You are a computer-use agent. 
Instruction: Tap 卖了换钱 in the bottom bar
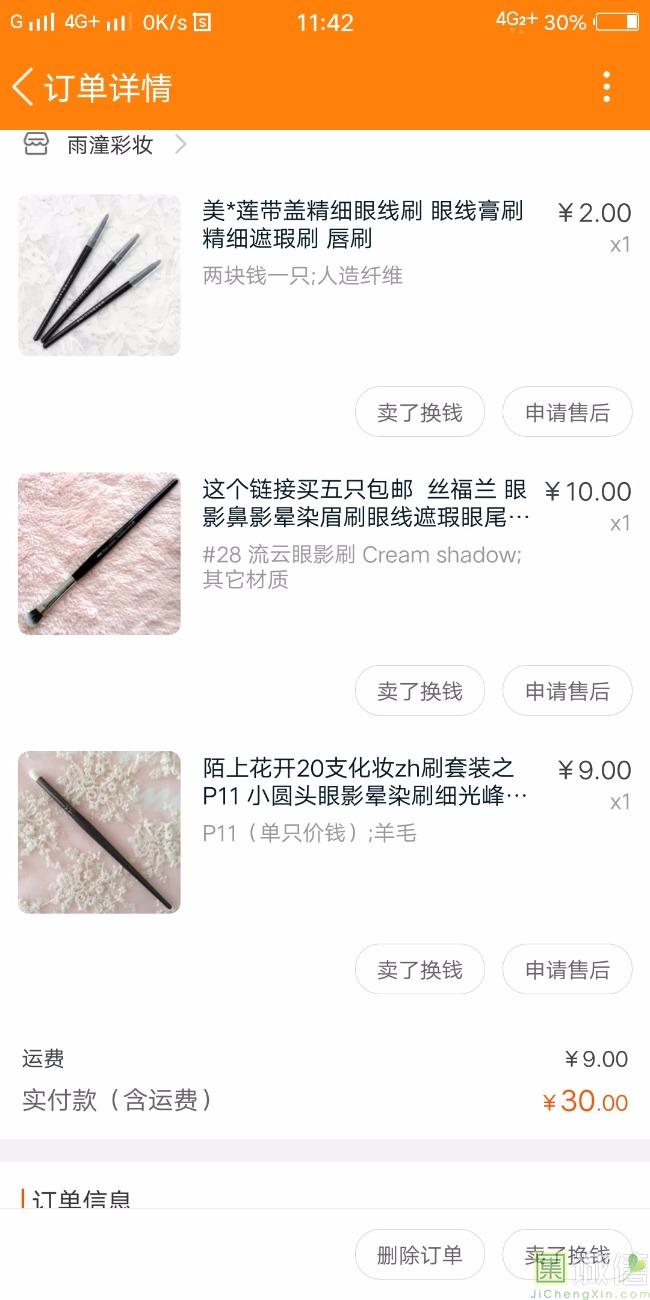567,1255
